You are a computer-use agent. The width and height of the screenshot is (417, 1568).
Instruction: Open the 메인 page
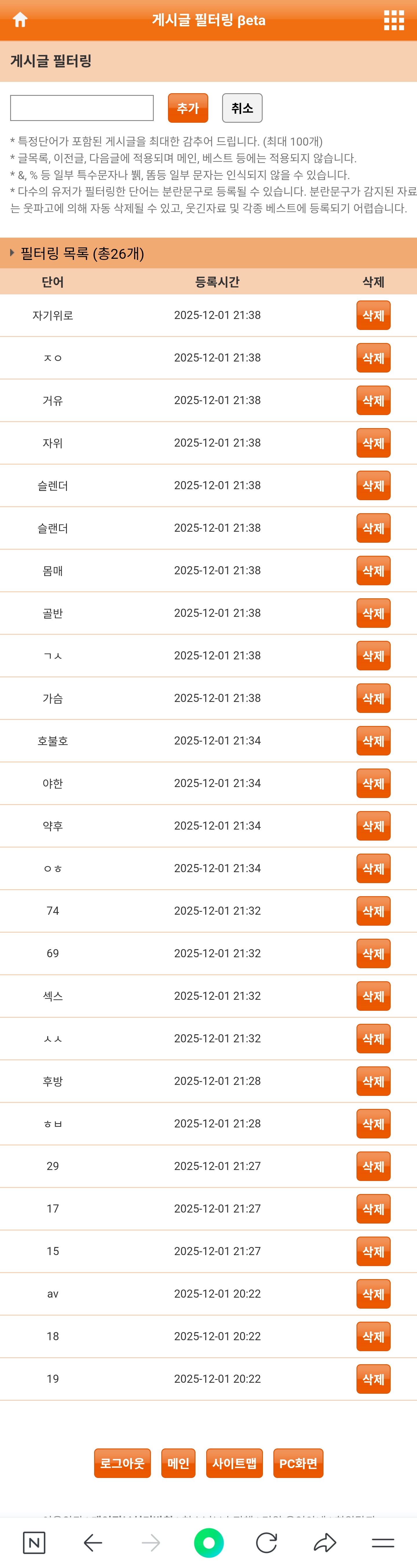tap(178, 1463)
